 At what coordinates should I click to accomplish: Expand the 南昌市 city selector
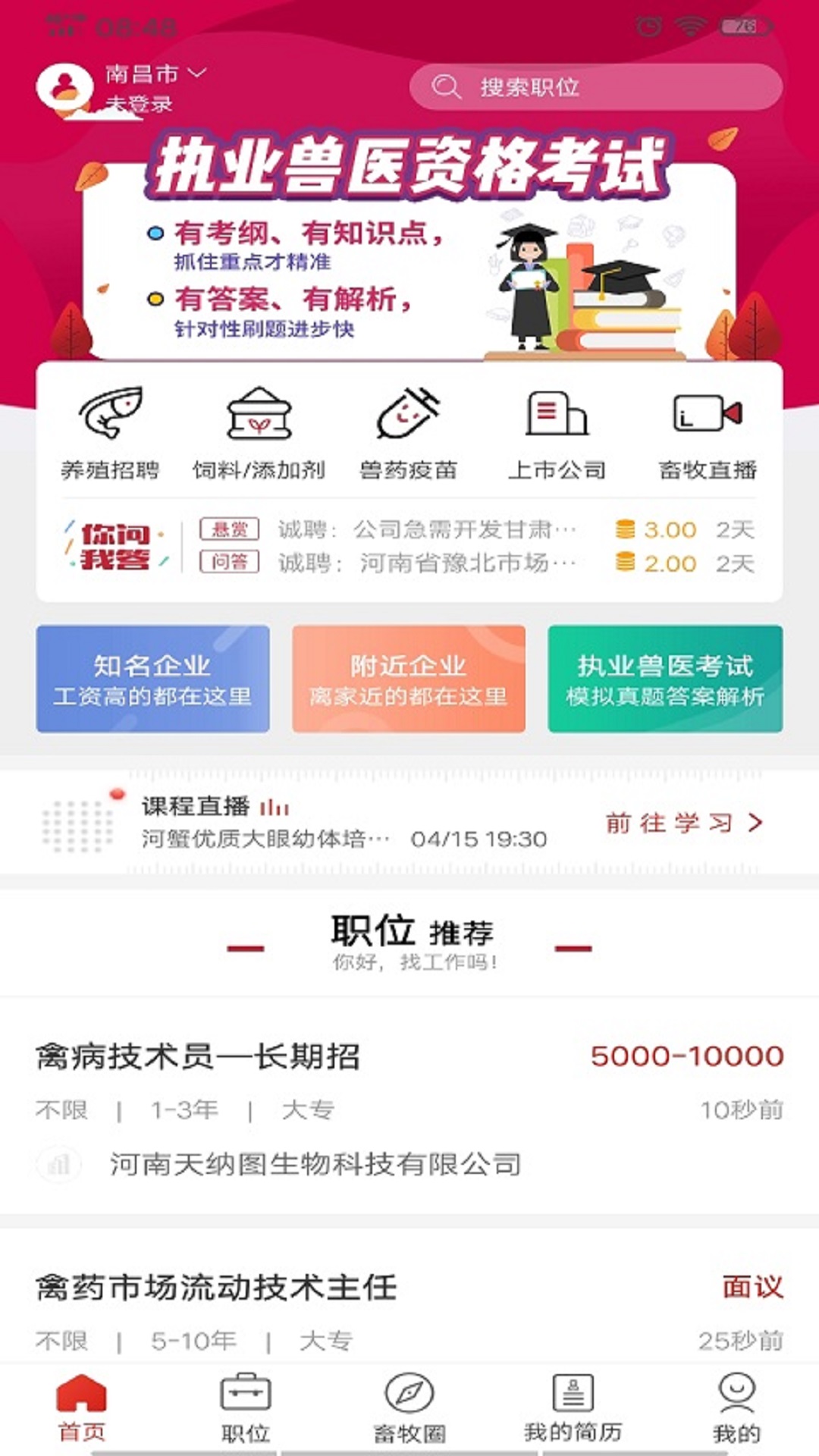(x=155, y=74)
